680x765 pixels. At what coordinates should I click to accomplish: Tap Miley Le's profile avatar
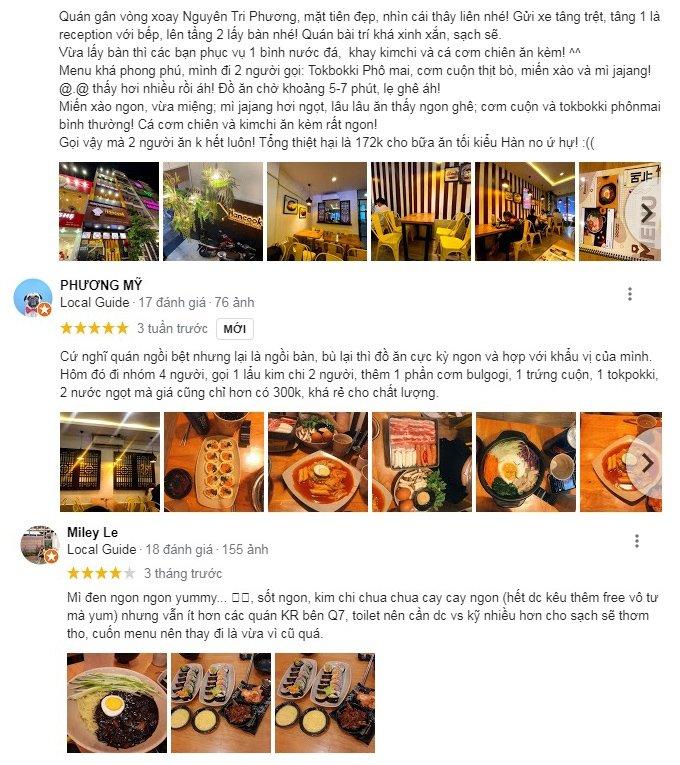coord(39,544)
